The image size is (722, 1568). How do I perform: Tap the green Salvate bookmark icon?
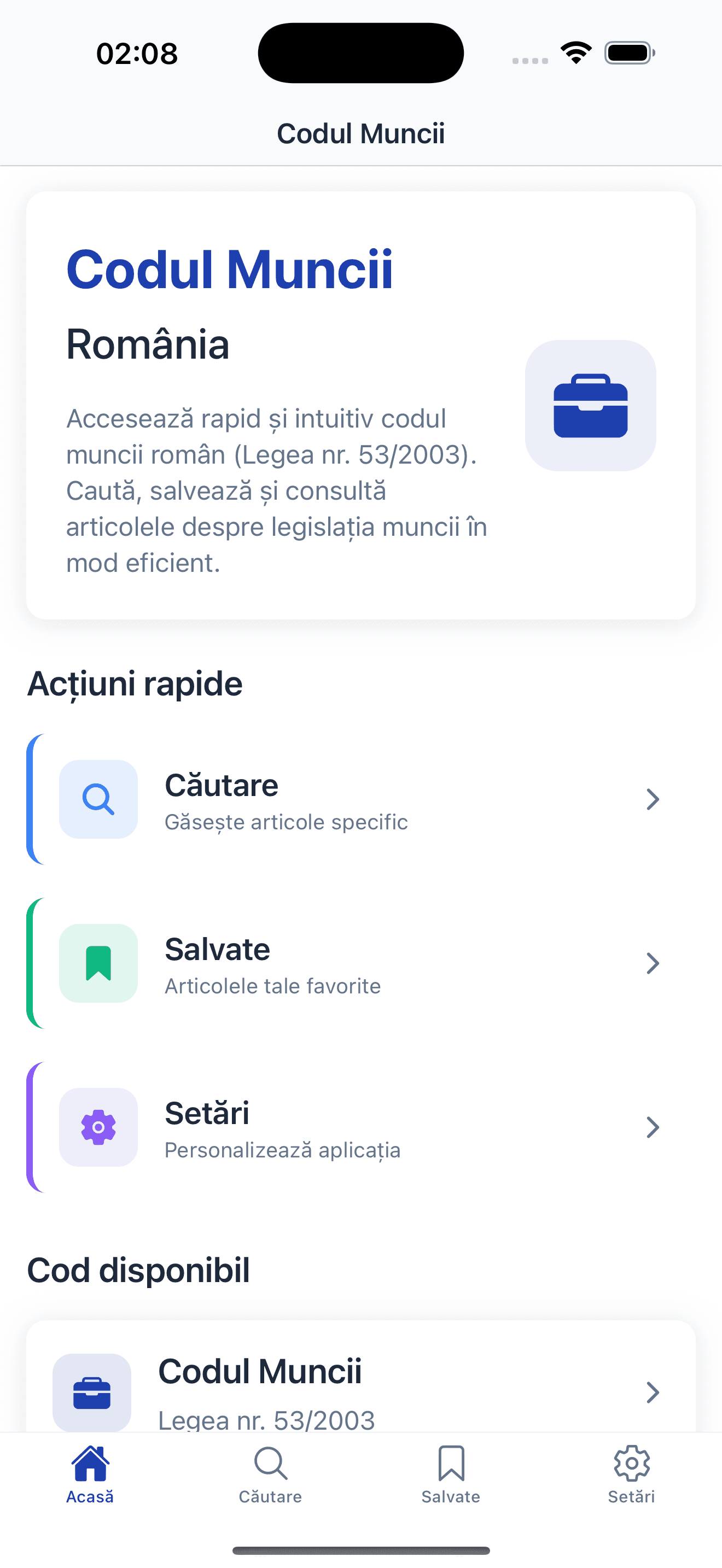(x=98, y=963)
